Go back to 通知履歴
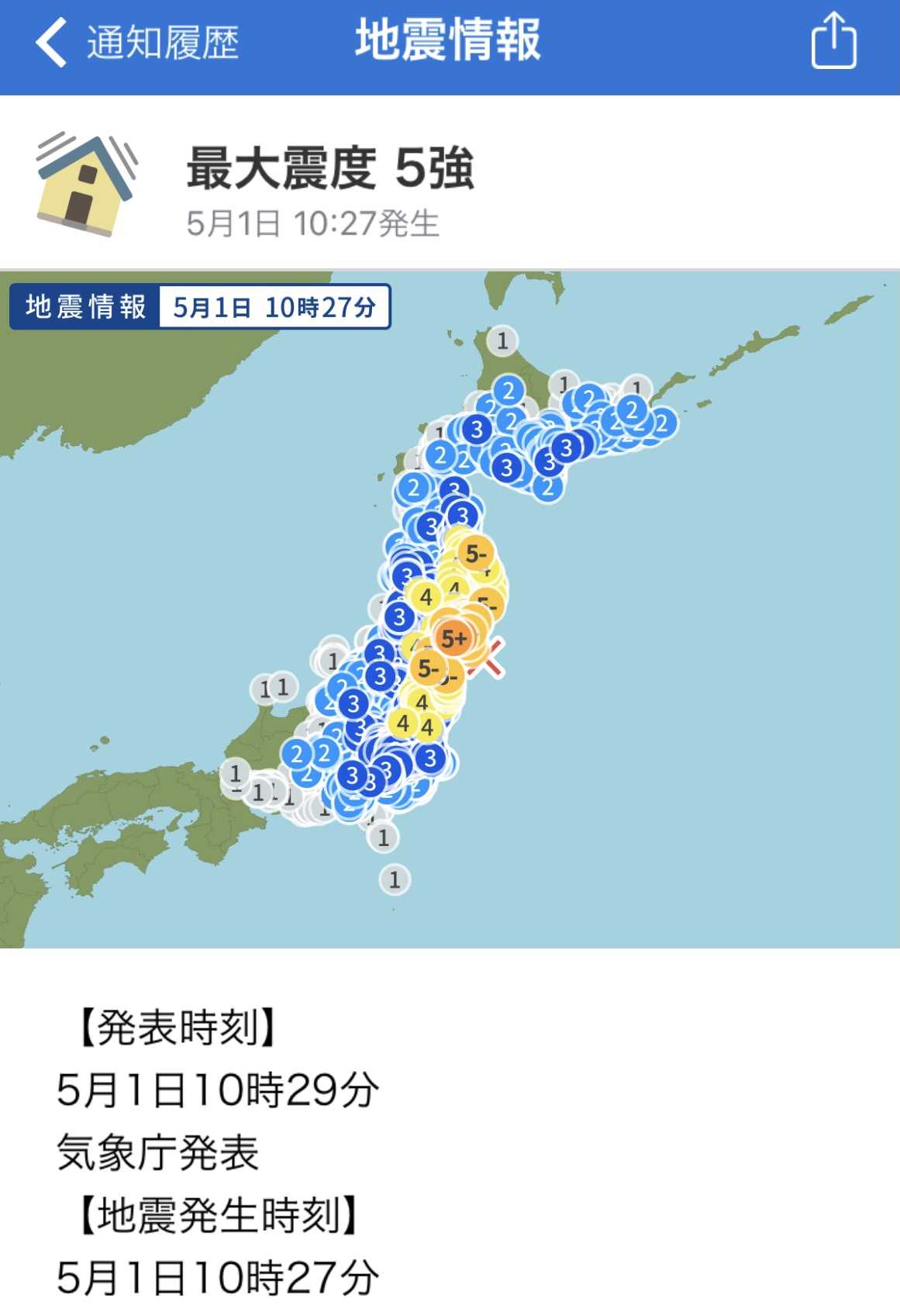The image size is (900, 1316). coord(136,42)
